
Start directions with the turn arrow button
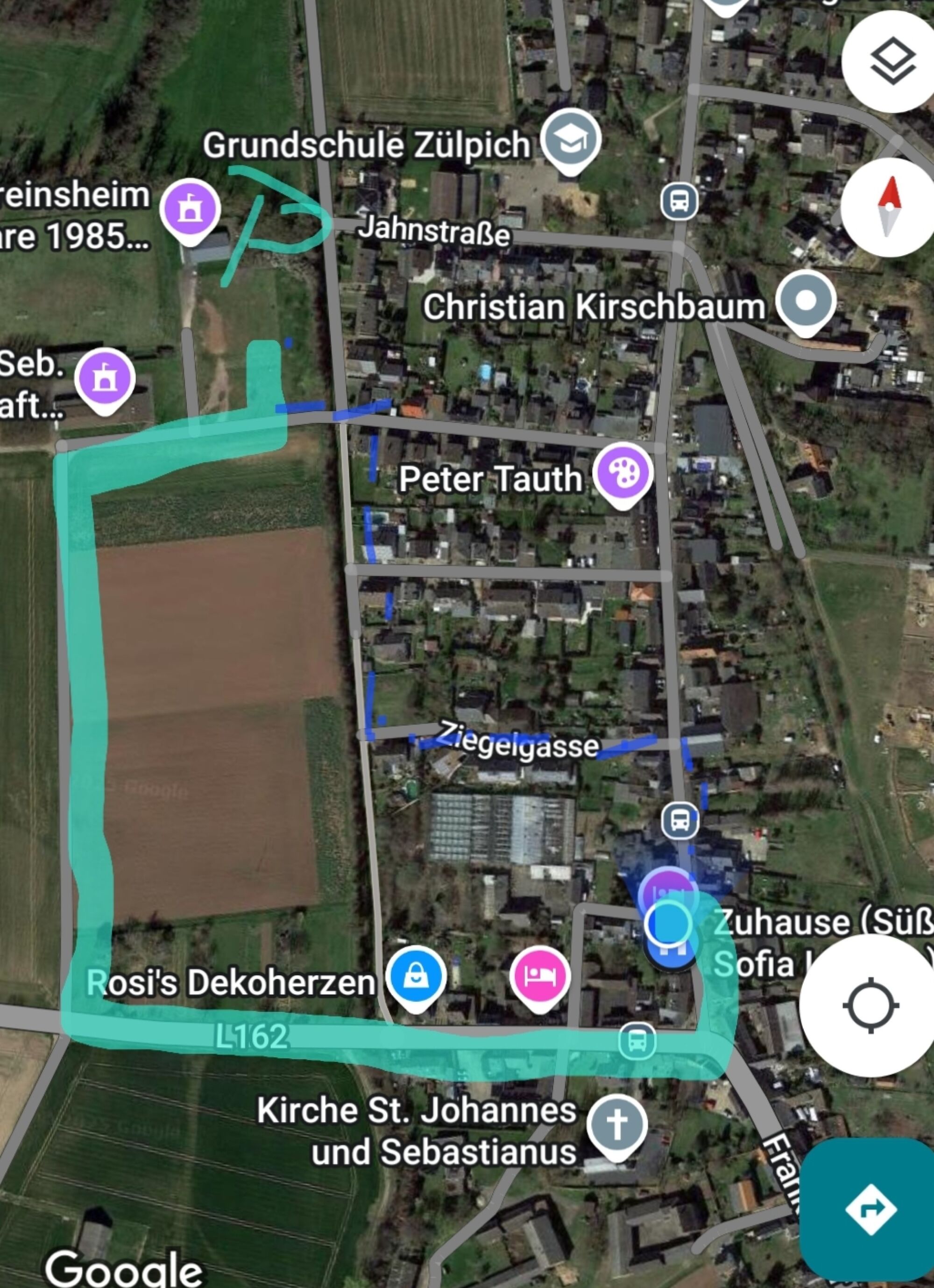[871, 1209]
